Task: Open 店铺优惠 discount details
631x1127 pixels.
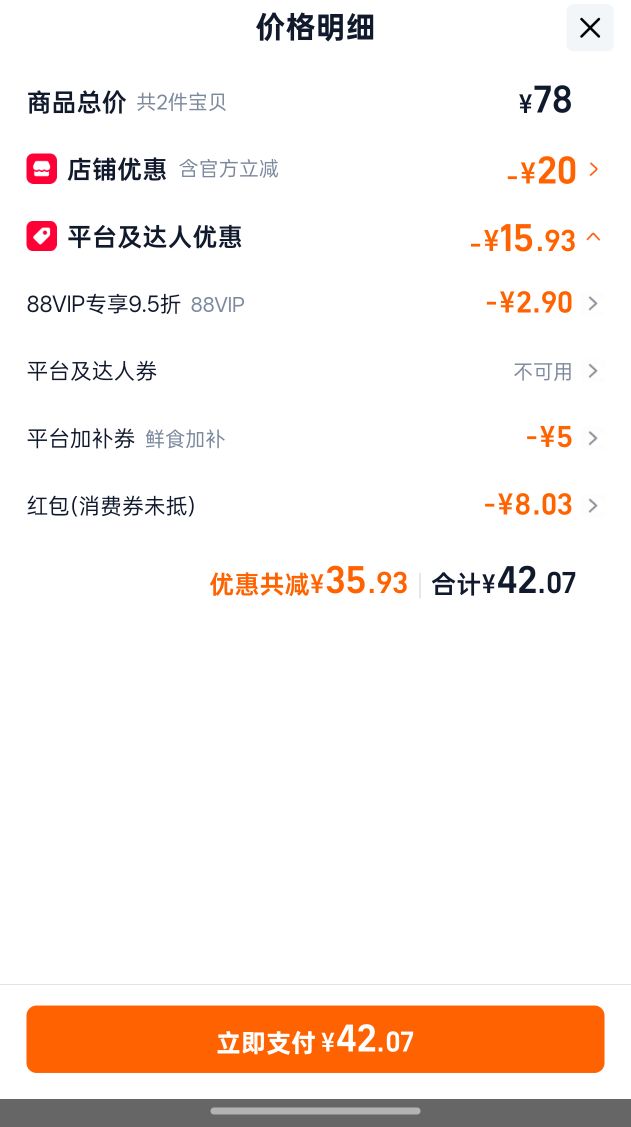Action: click(315, 170)
